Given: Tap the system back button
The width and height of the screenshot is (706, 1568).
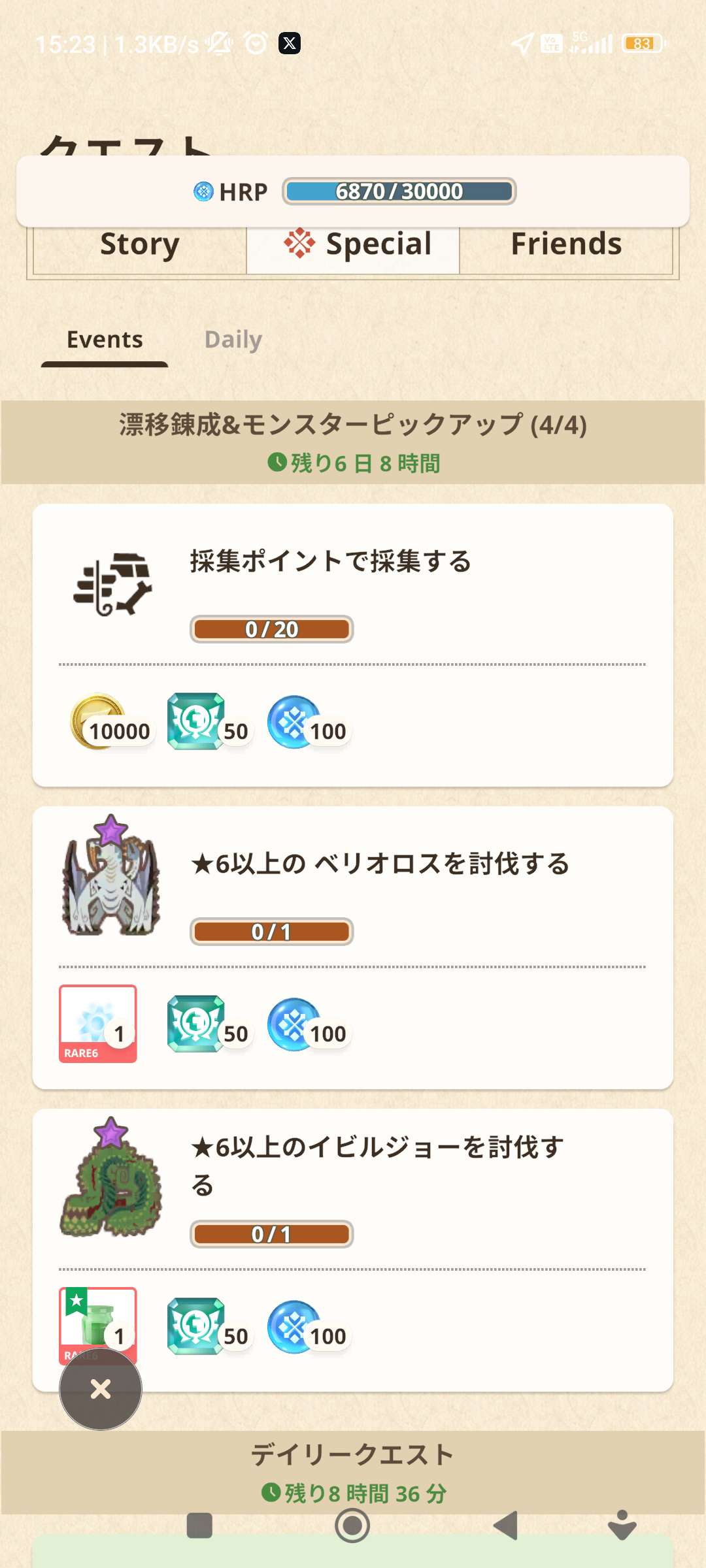Looking at the screenshot, I should point(505,1526).
